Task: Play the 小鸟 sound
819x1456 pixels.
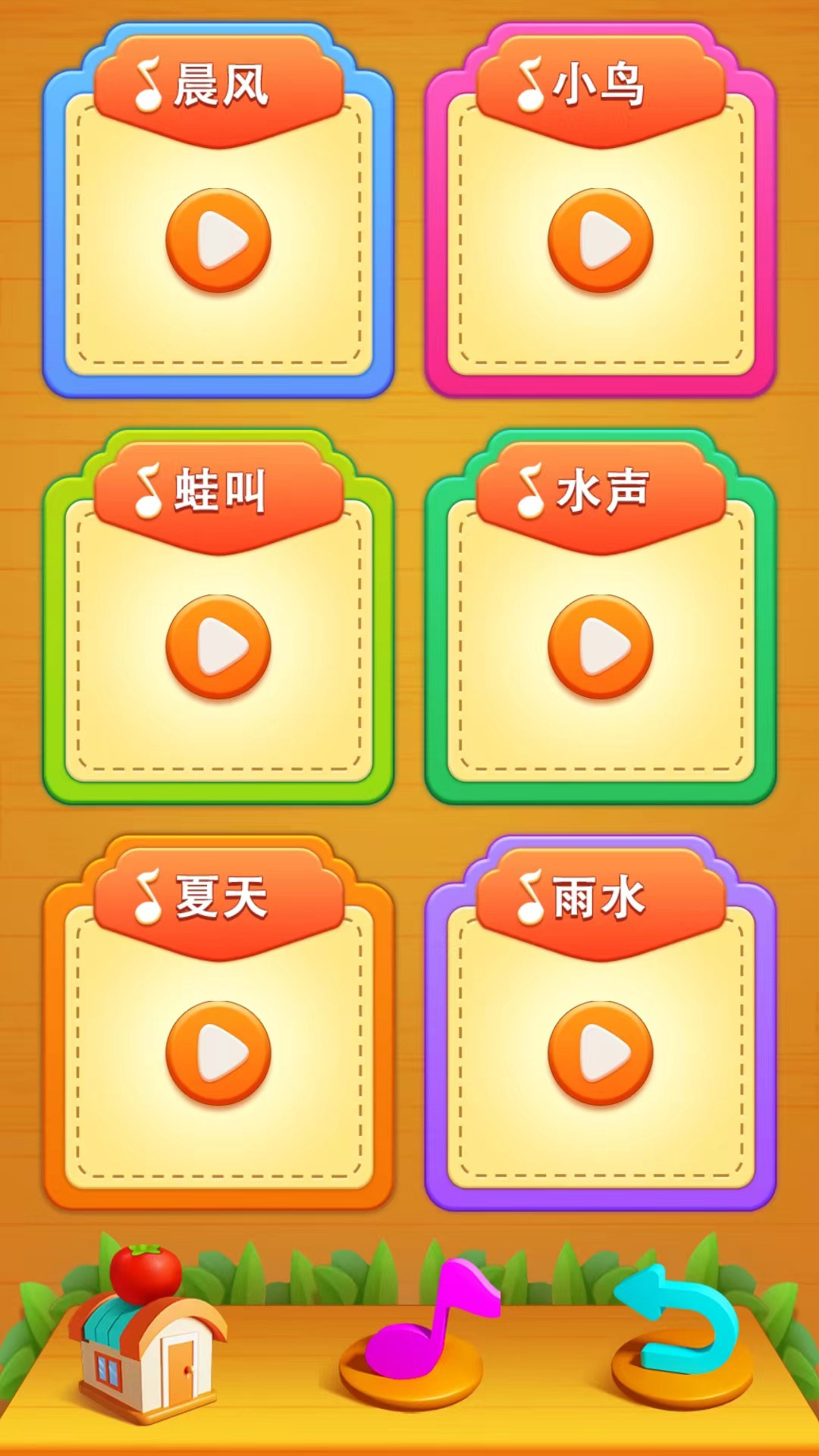Action: 601,240
